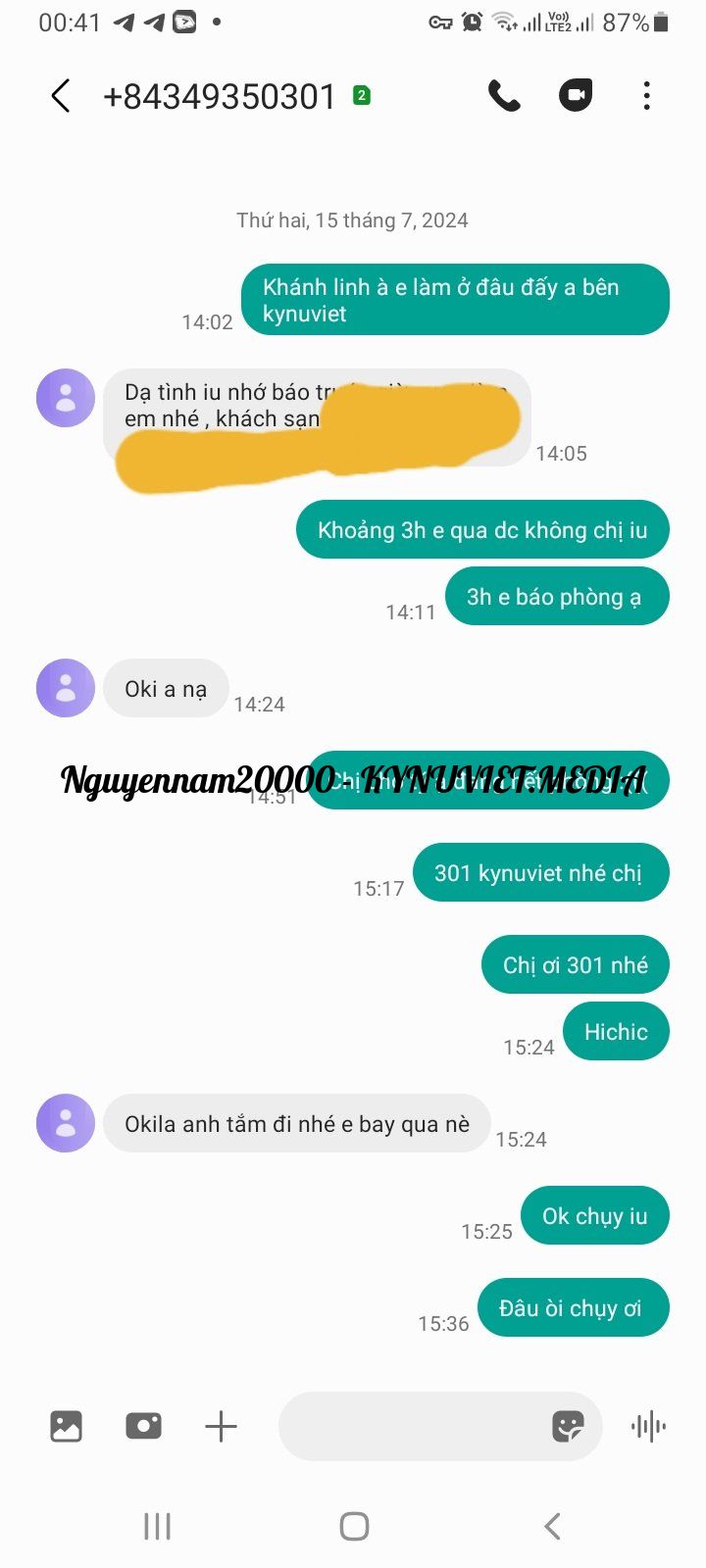Go back to the conversations list

pyautogui.click(x=61, y=96)
